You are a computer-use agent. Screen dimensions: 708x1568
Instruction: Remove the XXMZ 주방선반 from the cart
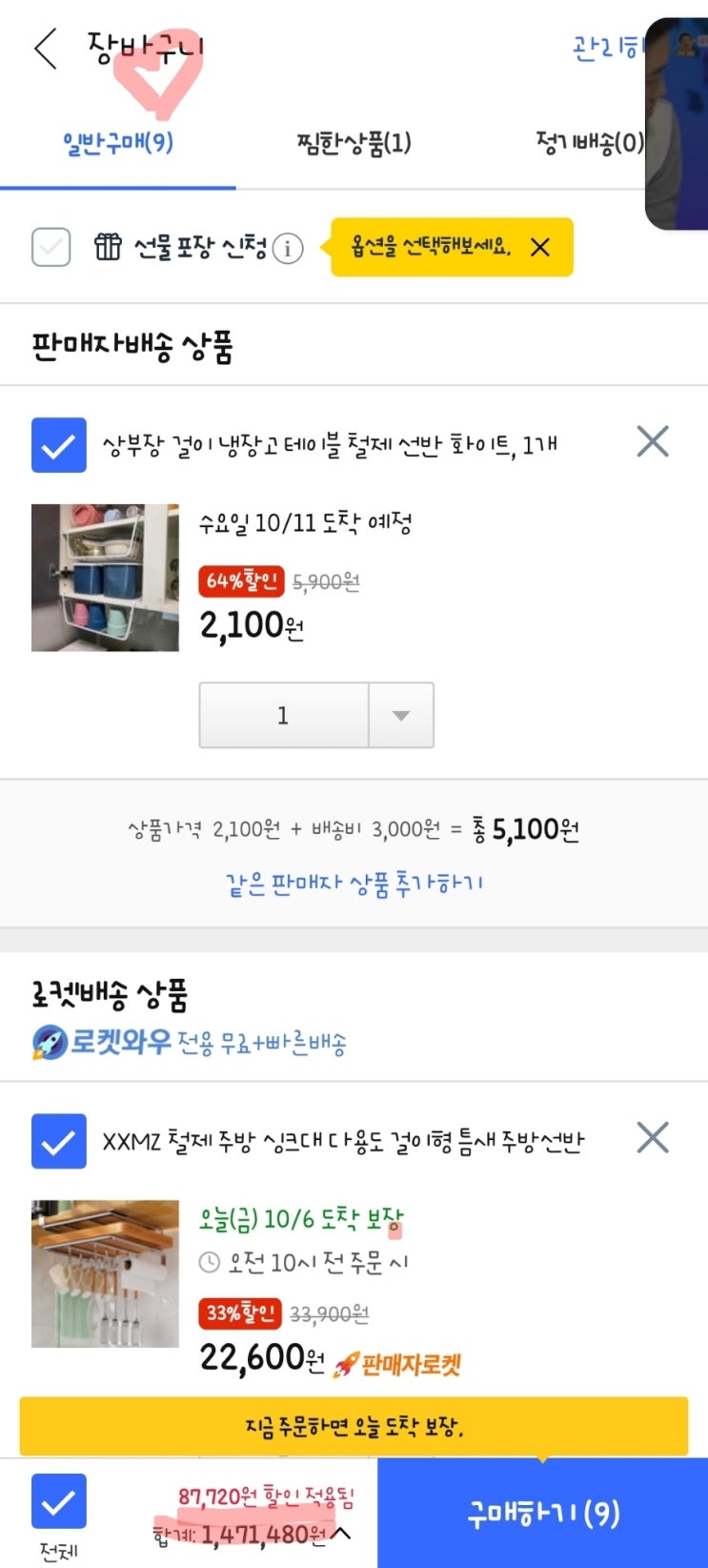click(652, 1137)
